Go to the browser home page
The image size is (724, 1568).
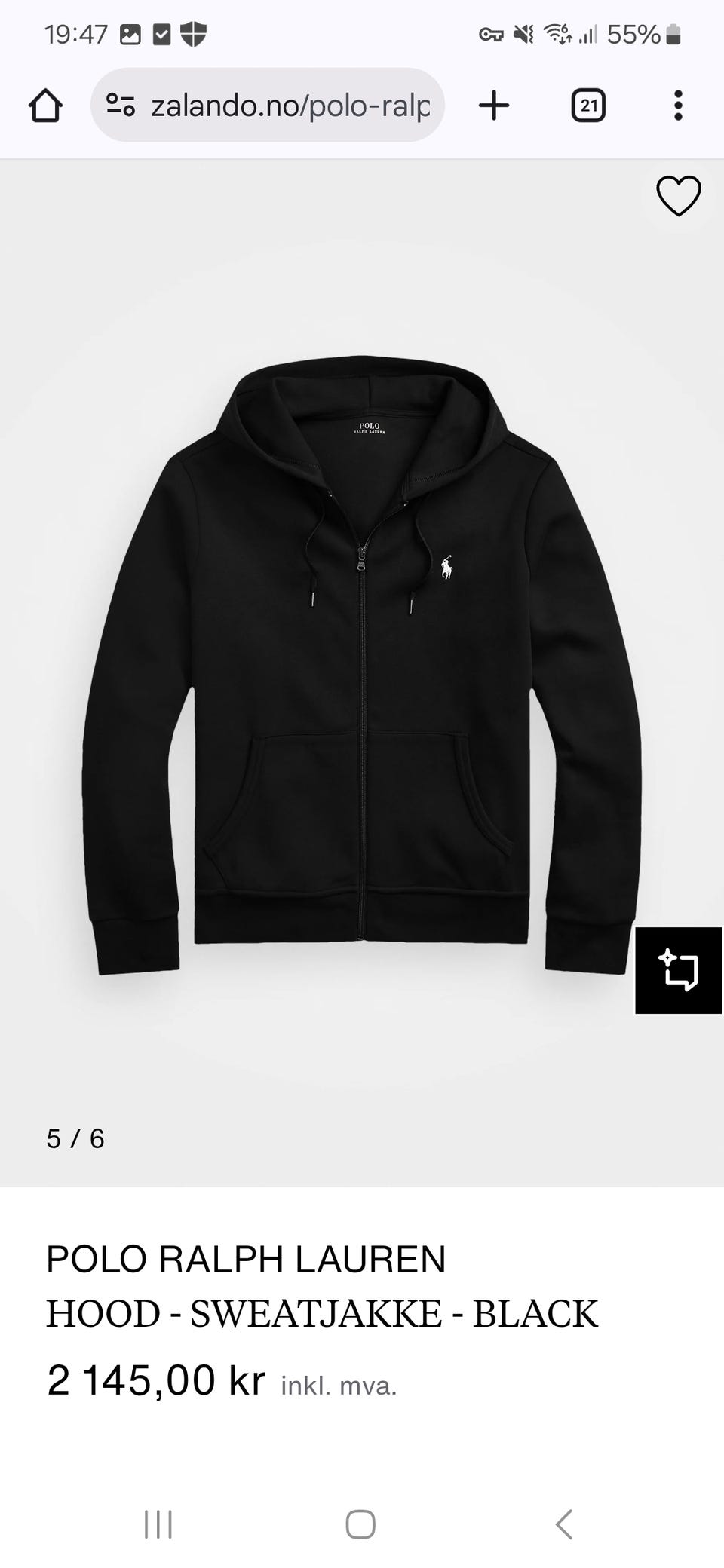(45, 106)
